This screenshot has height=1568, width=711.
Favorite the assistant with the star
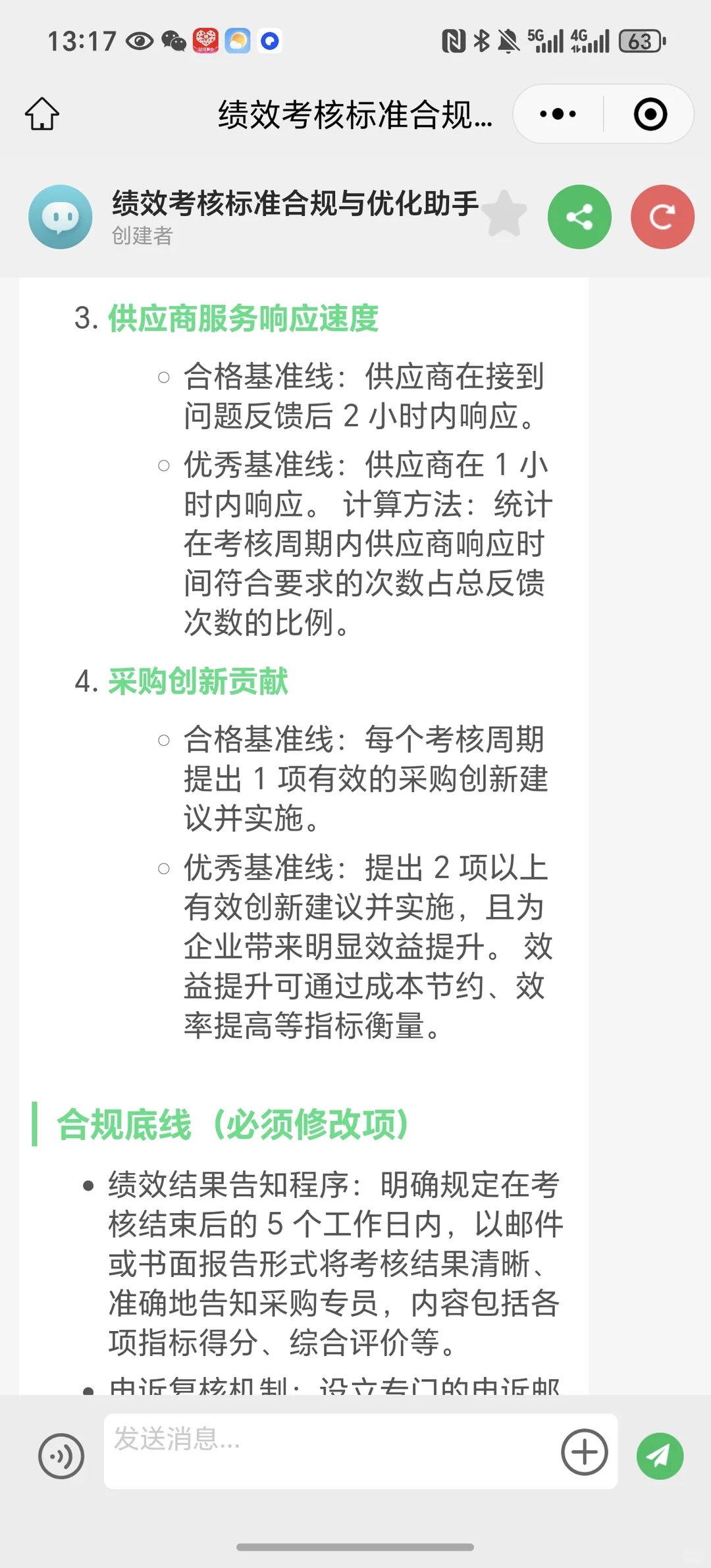pos(505,214)
